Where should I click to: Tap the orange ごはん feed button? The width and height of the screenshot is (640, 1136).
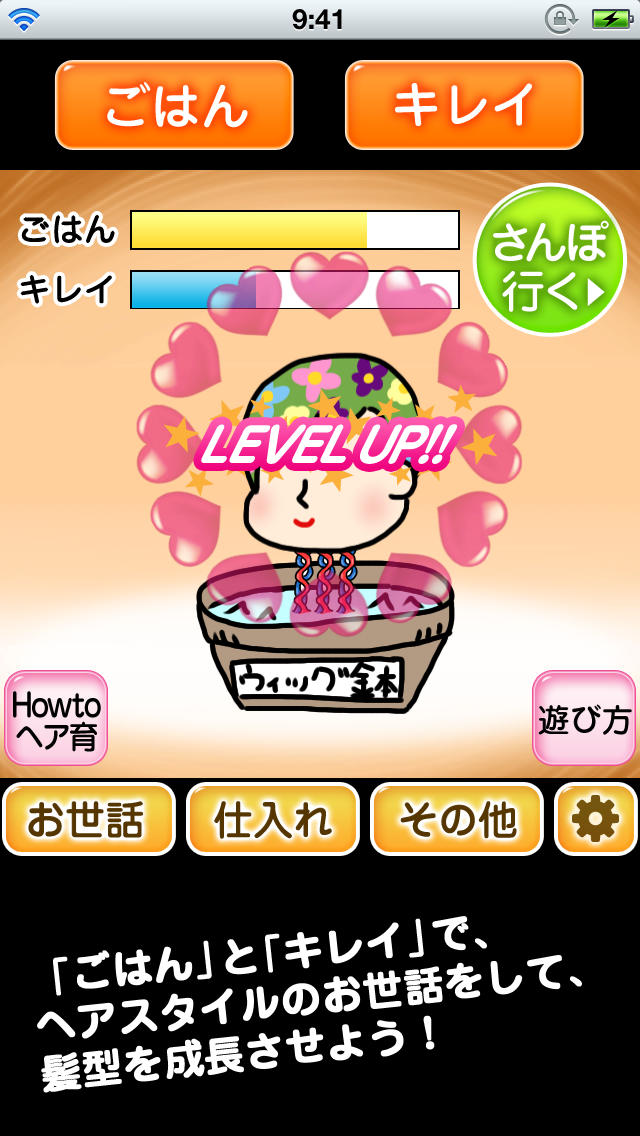(x=174, y=105)
